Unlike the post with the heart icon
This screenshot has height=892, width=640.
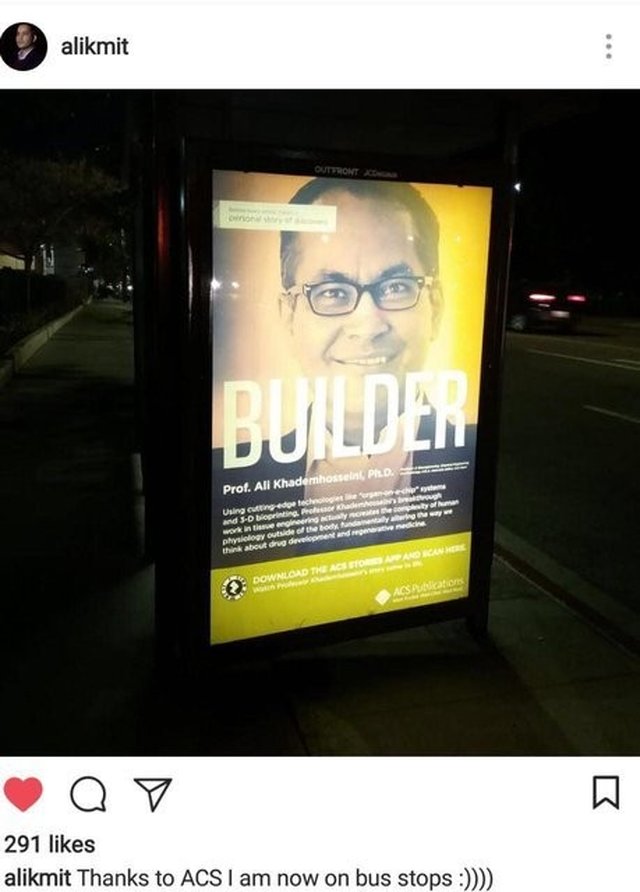click(23, 794)
